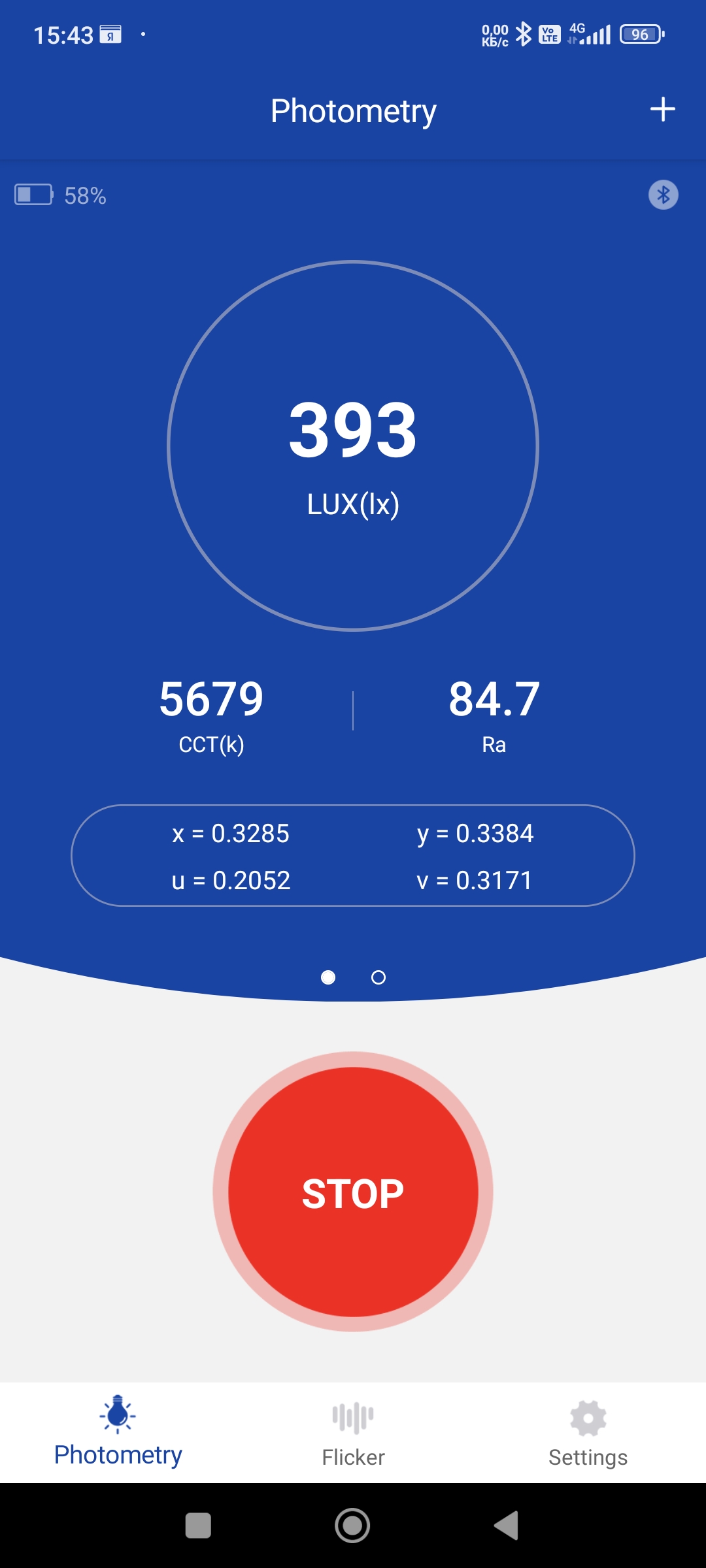Stop the measurement with the STOP button

point(353,1192)
